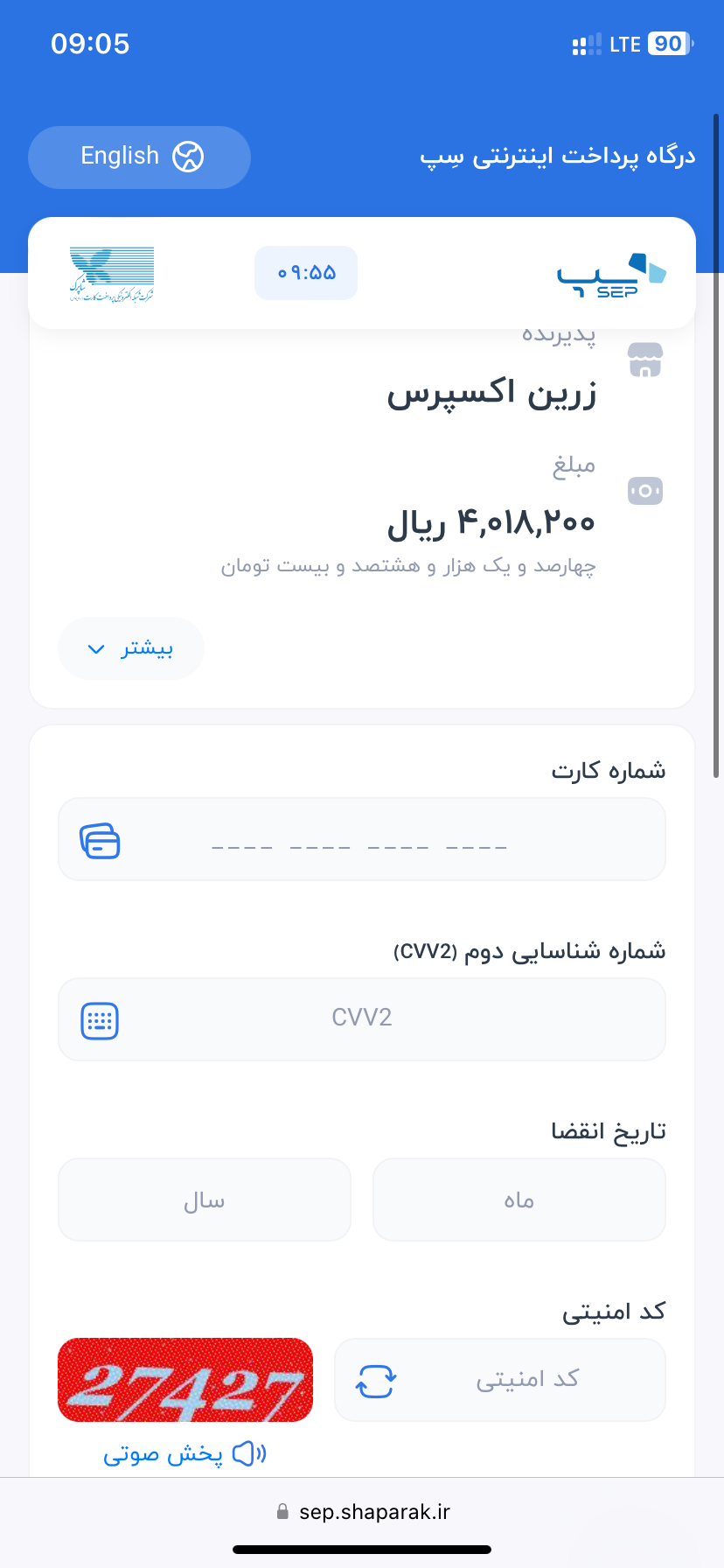This screenshot has height=1568, width=724.
Task: Refresh the captcha image
Action: [x=376, y=1381]
